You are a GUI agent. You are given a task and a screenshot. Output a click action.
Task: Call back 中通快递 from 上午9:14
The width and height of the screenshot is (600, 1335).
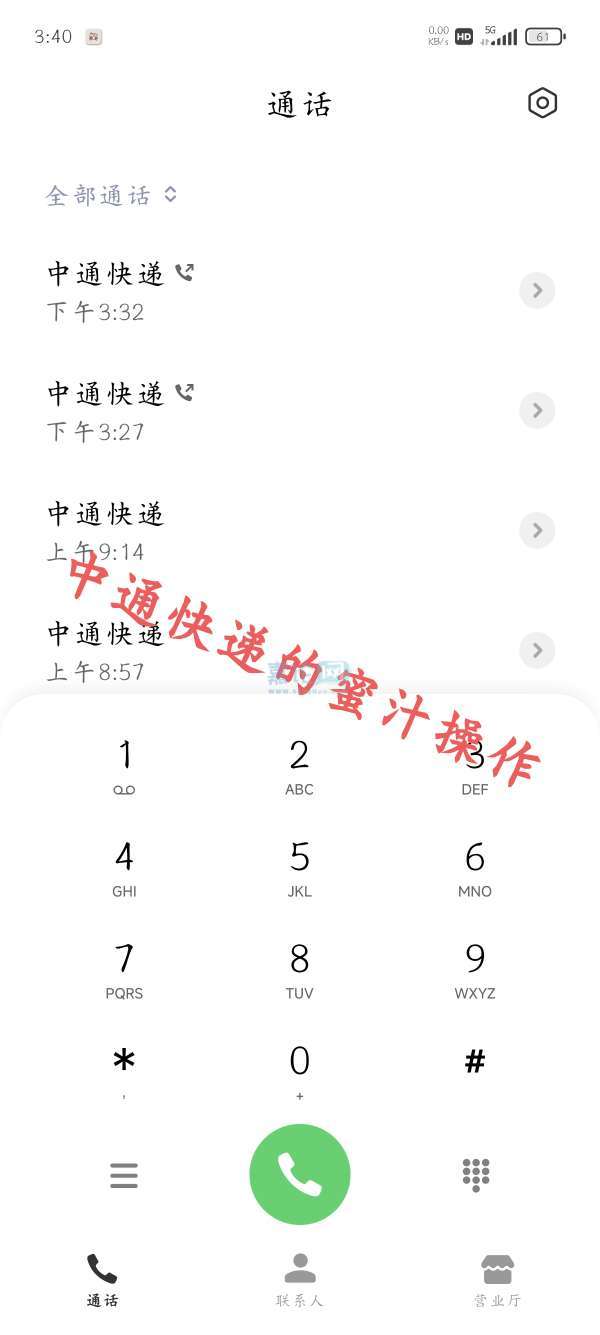tap(200, 530)
